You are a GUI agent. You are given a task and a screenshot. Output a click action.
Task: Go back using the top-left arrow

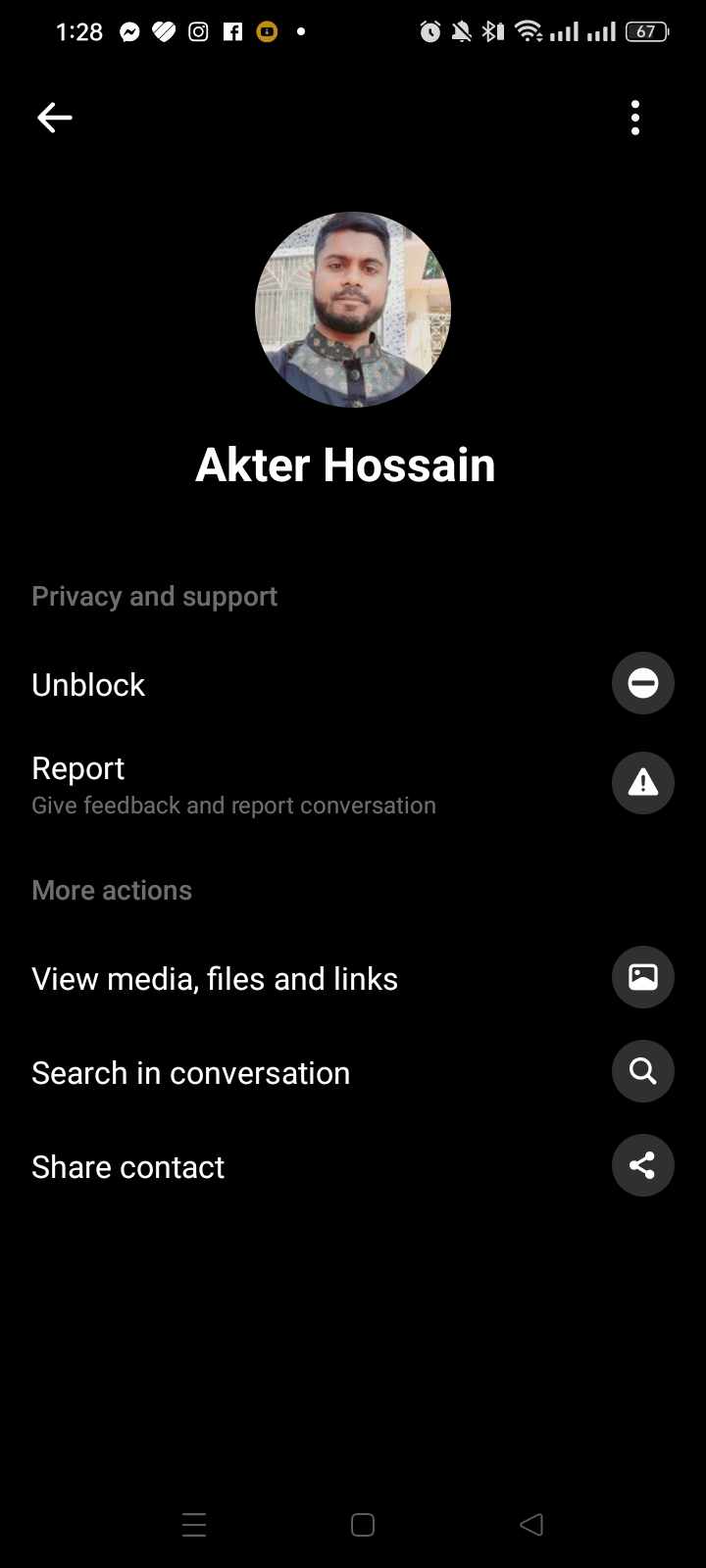coord(55,118)
